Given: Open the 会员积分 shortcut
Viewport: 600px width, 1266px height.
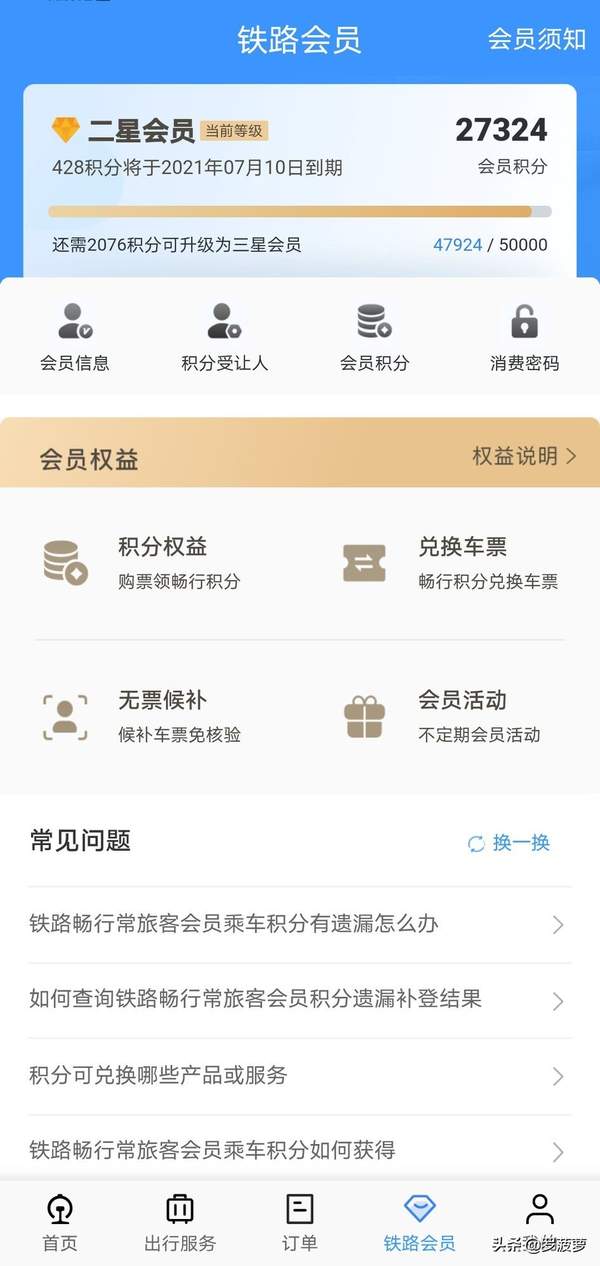Looking at the screenshot, I should pos(375,337).
